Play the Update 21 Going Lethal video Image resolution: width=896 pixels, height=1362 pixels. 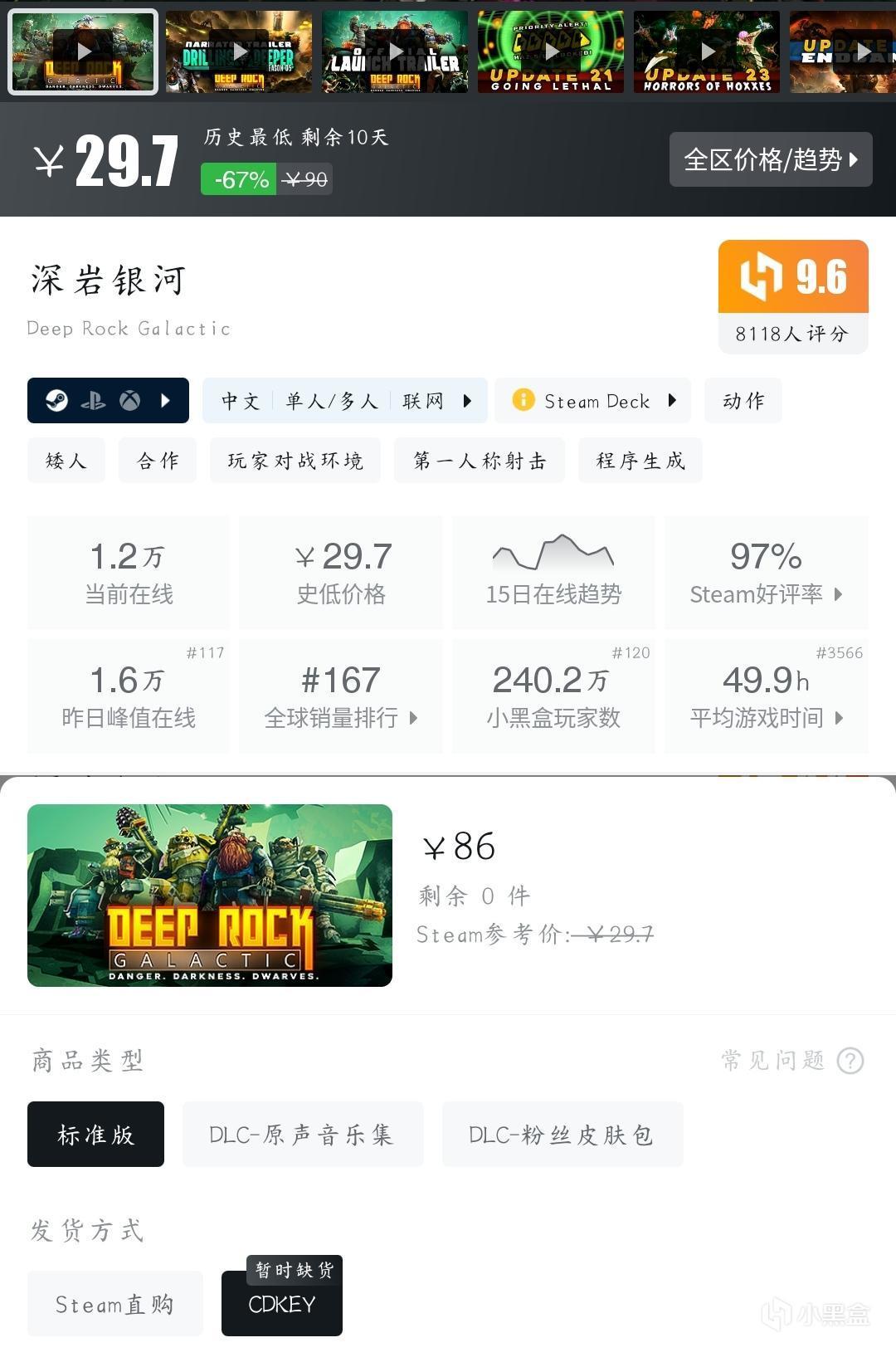(551, 51)
